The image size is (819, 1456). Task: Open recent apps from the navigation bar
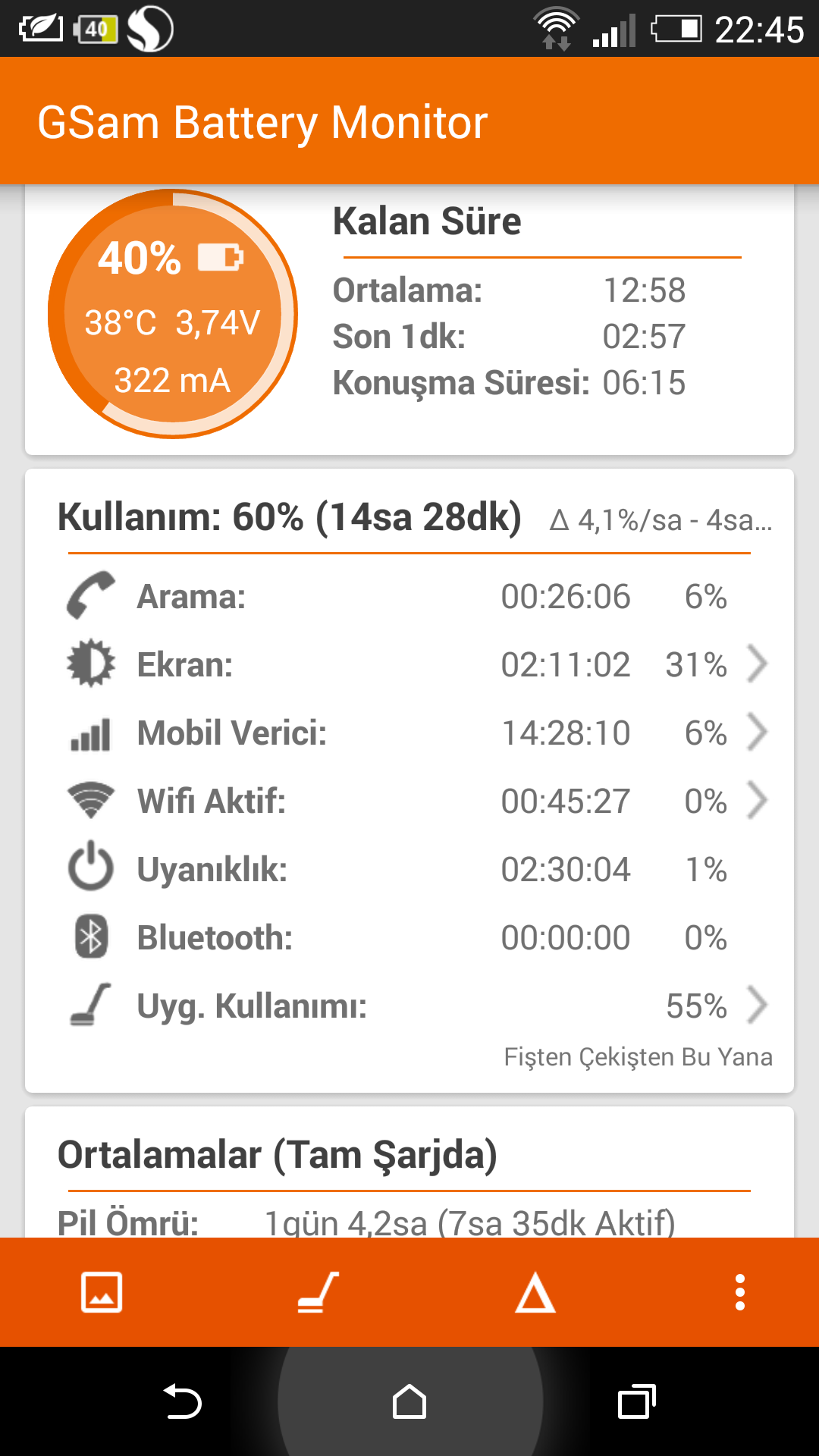pyautogui.click(x=637, y=1401)
